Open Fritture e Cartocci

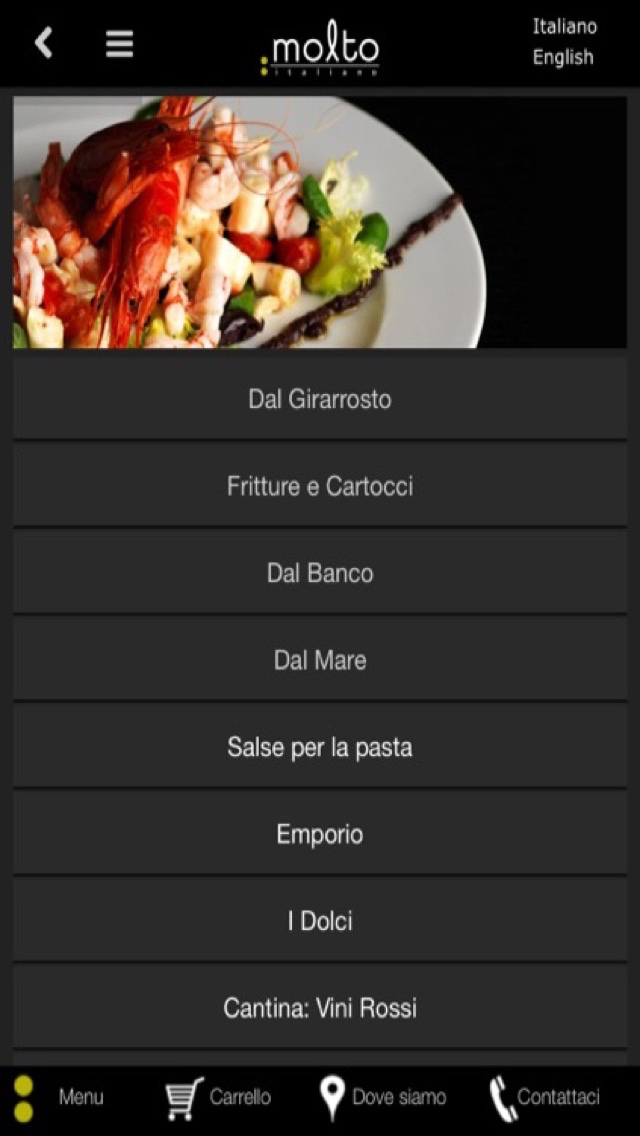(x=320, y=485)
